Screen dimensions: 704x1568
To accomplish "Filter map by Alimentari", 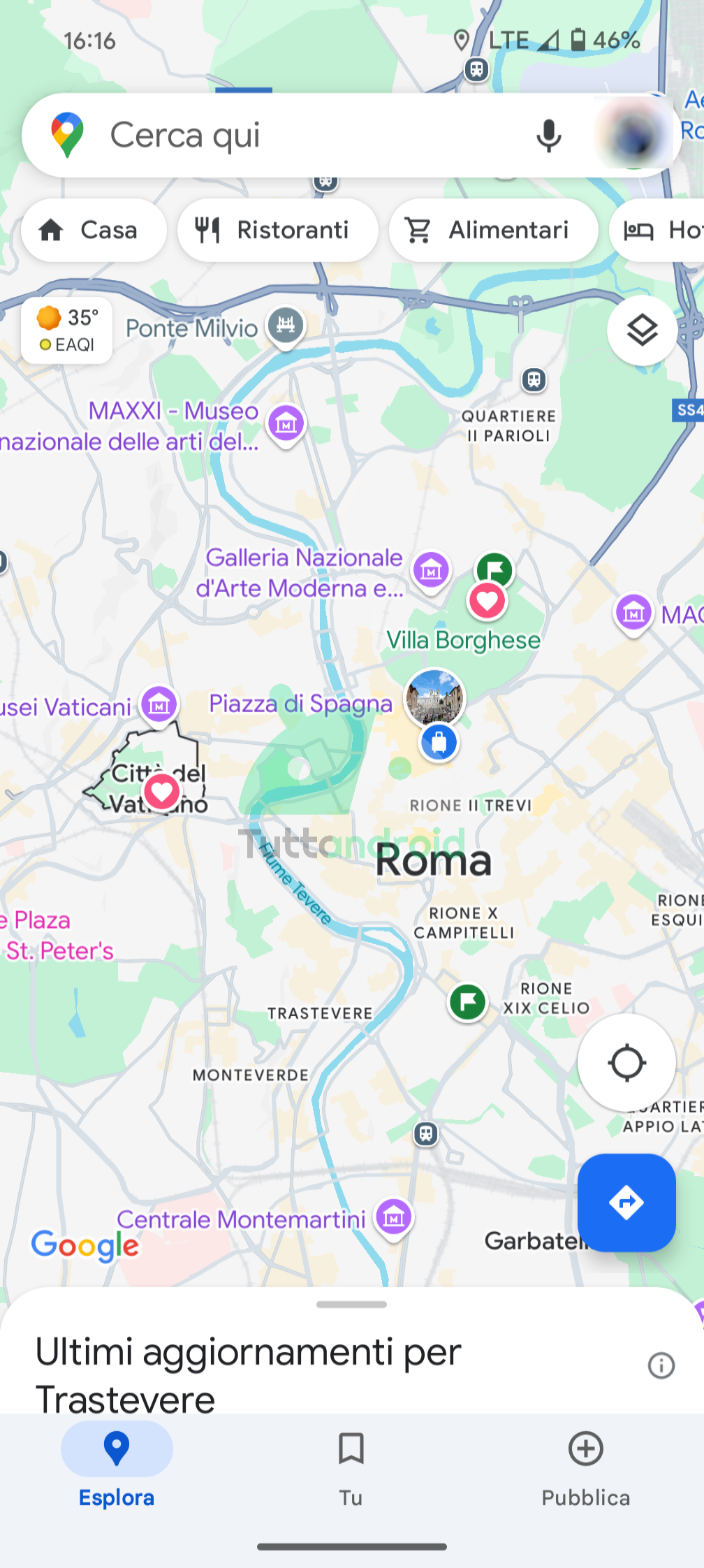I will click(x=493, y=230).
